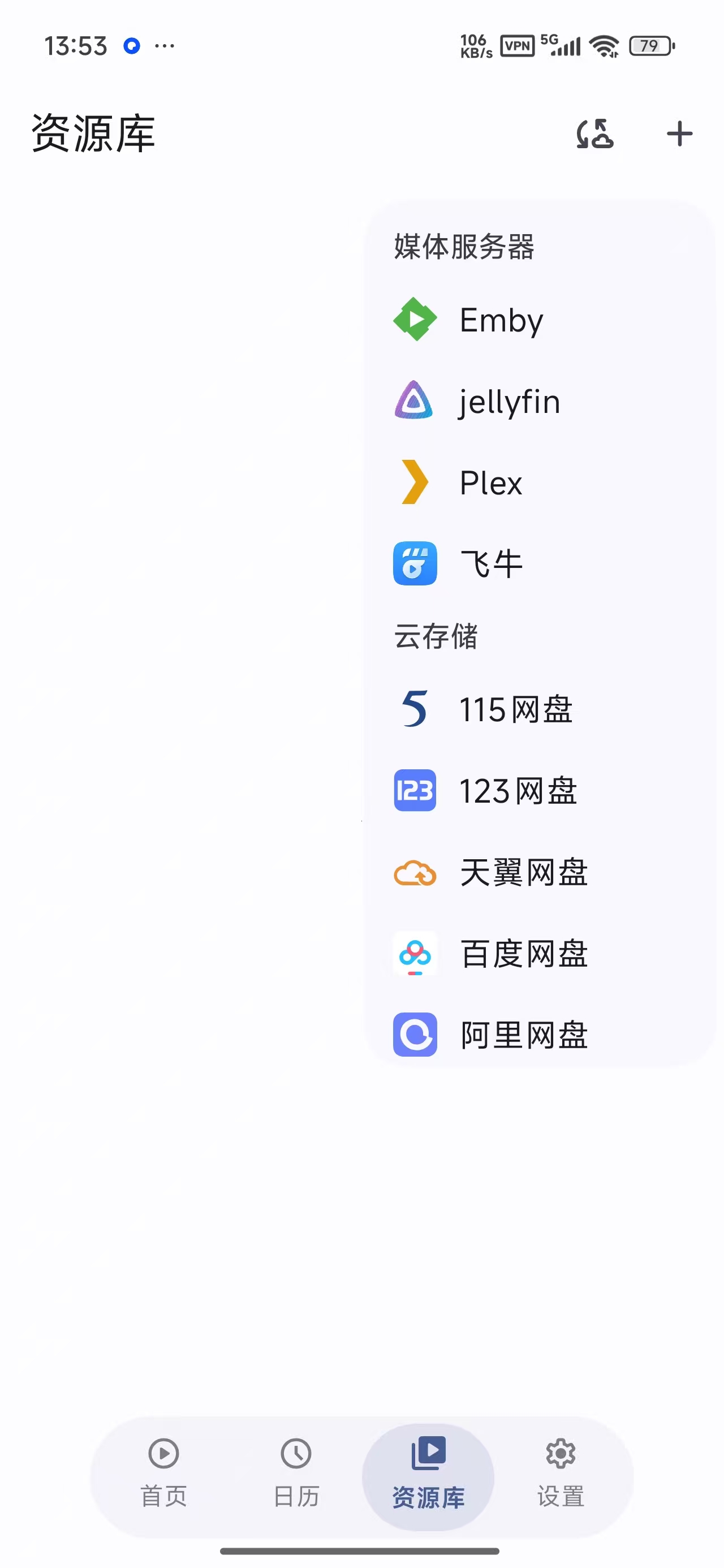The image size is (724, 1568).
Task: Choose jellyfin from the list
Action: (x=540, y=401)
